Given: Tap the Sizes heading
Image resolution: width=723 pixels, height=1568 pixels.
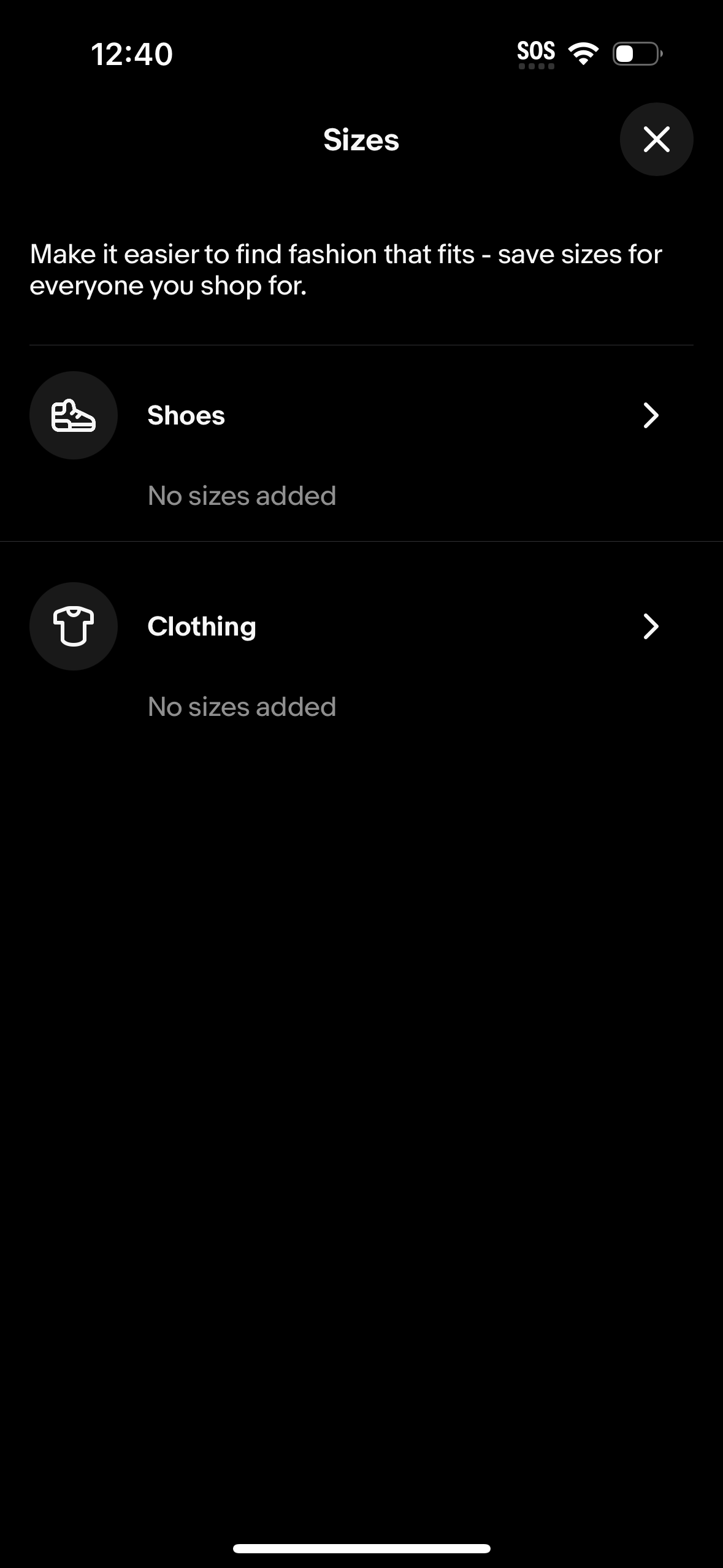Looking at the screenshot, I should click(x=361, y=139).
